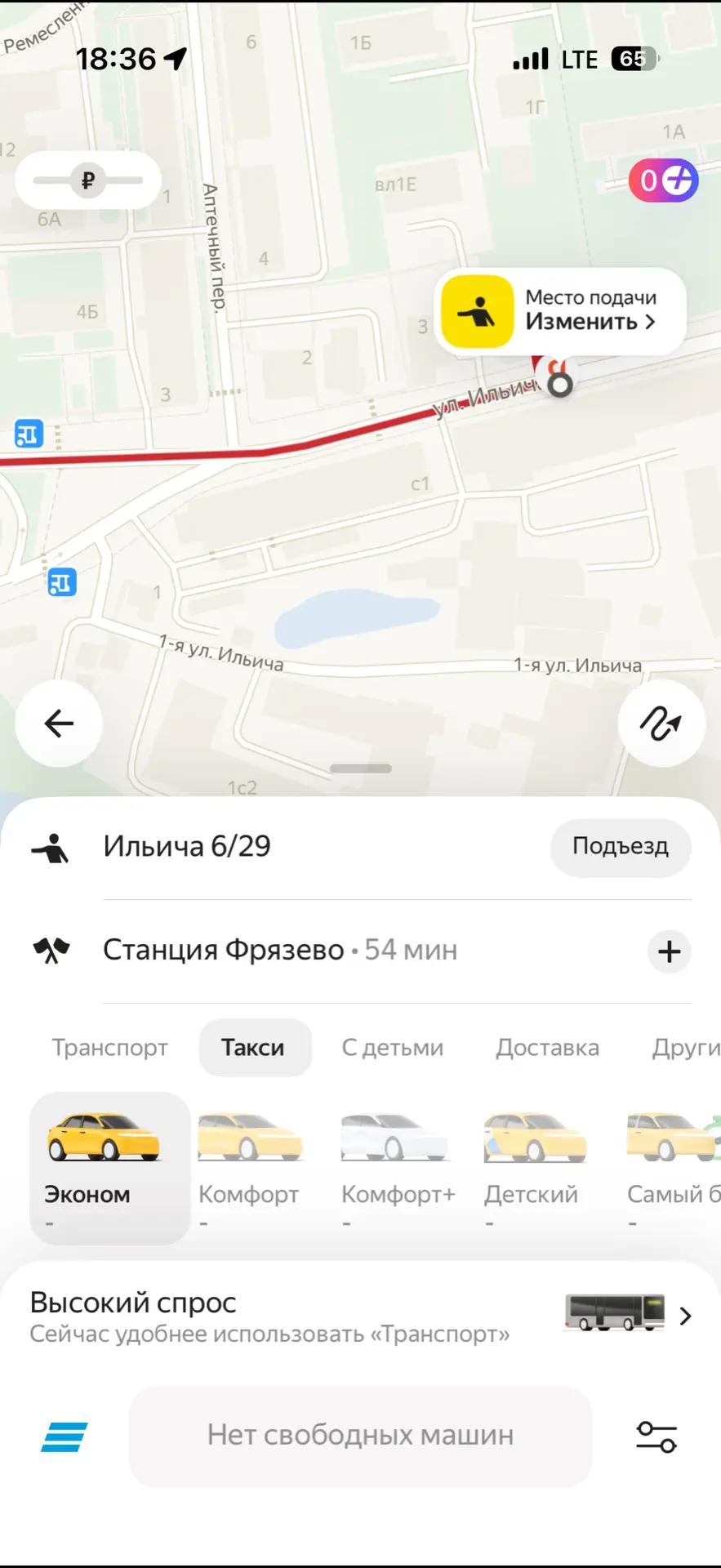
Task: Open the Доставка tab
Action: tap(547, 1048)
